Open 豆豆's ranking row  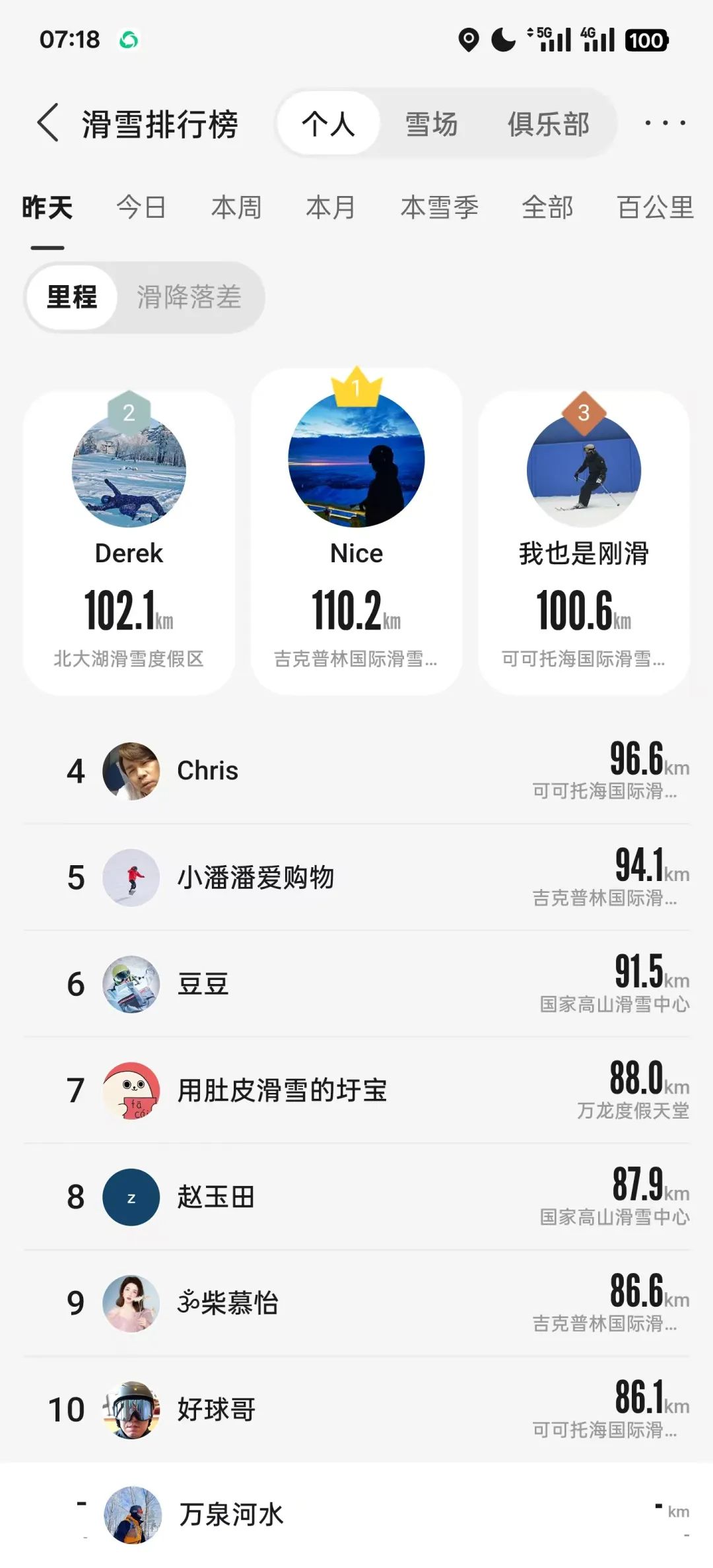(356, 984)
